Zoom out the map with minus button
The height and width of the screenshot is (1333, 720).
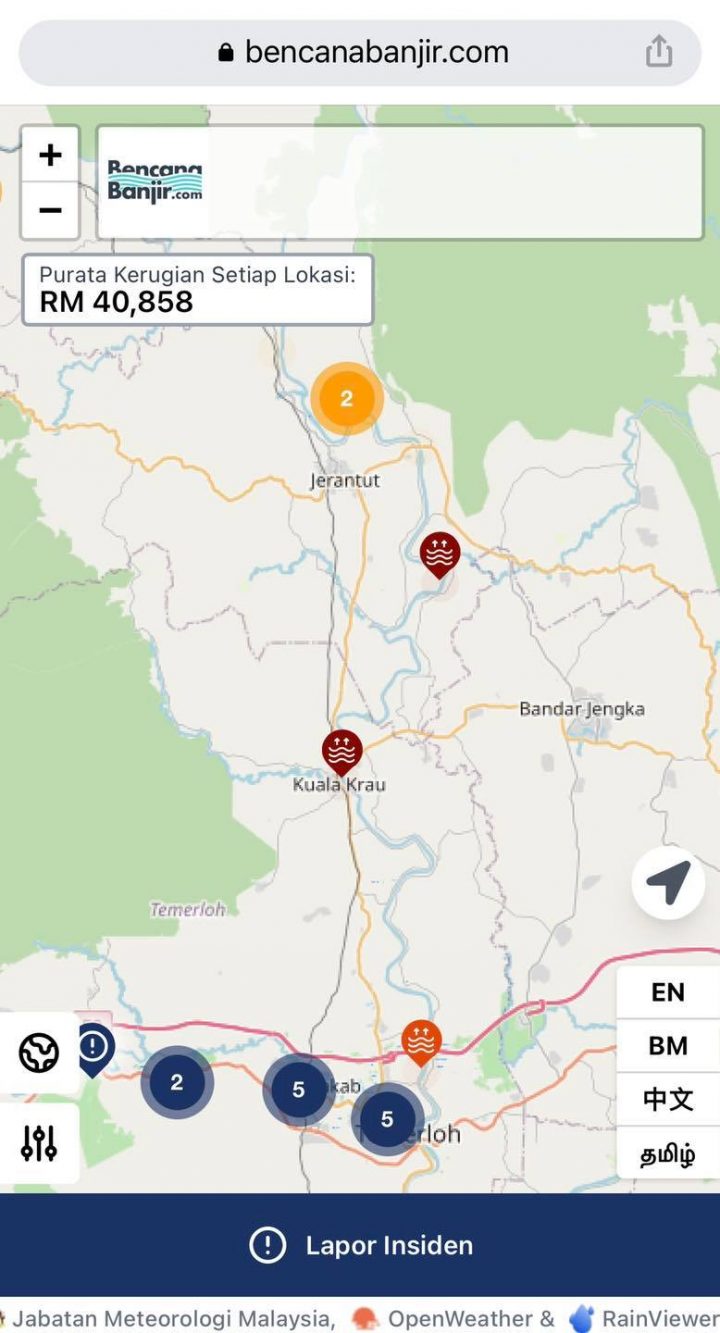click(50, 210)
